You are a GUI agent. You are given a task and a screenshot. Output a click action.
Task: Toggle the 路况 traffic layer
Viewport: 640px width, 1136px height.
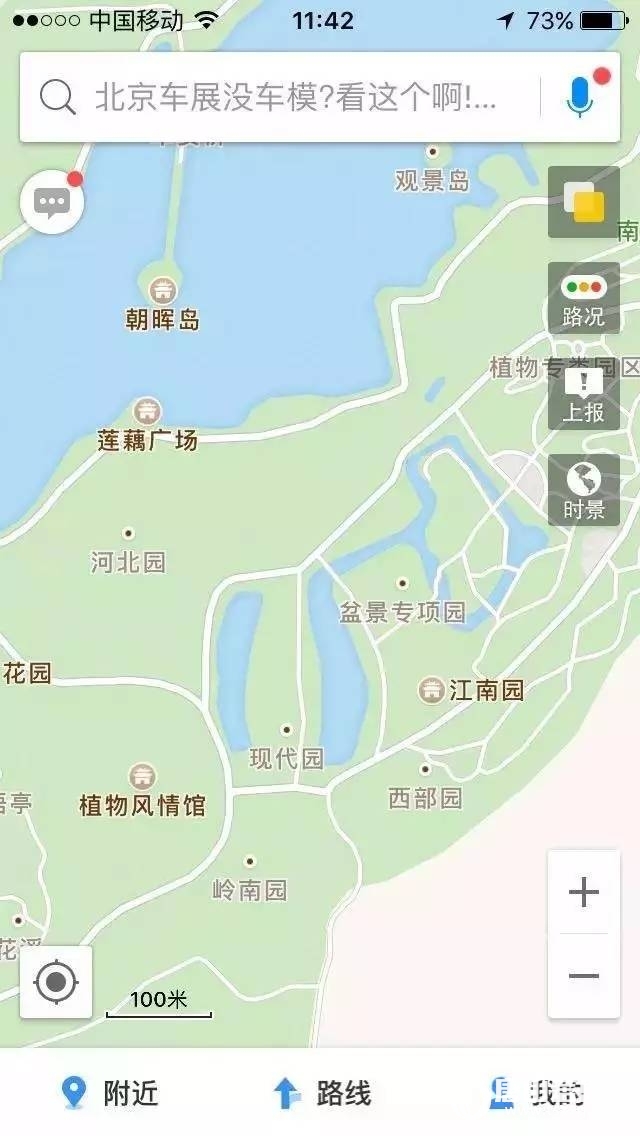(584, 299)
